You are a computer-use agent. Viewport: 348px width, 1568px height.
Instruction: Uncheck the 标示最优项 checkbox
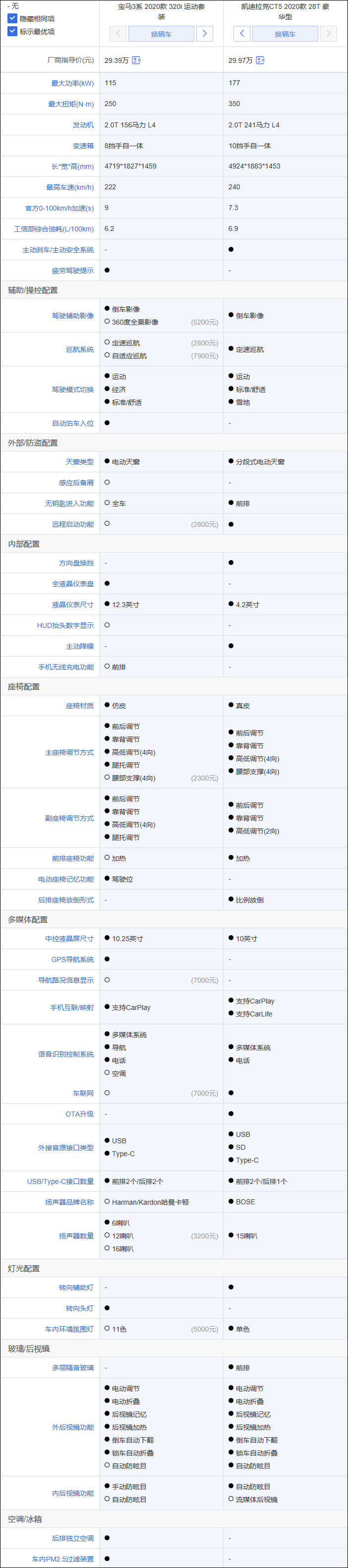click(12, 31)
